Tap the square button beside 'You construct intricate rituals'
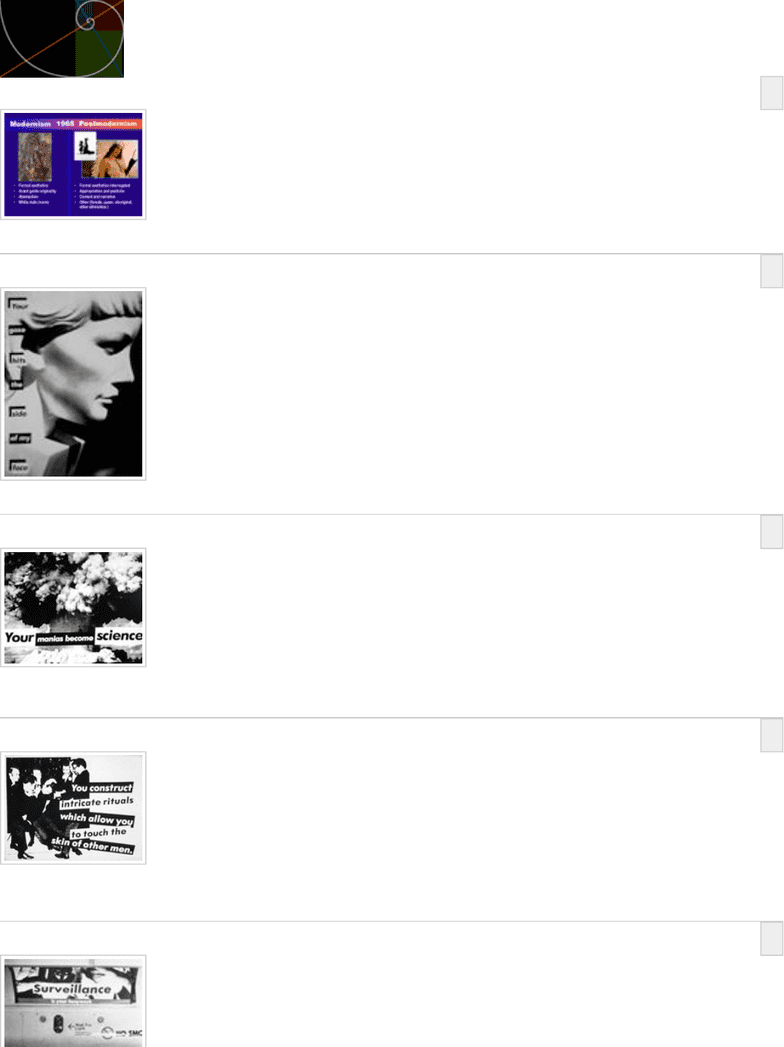Screen dimensions: 784x1047 pos(770,735)
